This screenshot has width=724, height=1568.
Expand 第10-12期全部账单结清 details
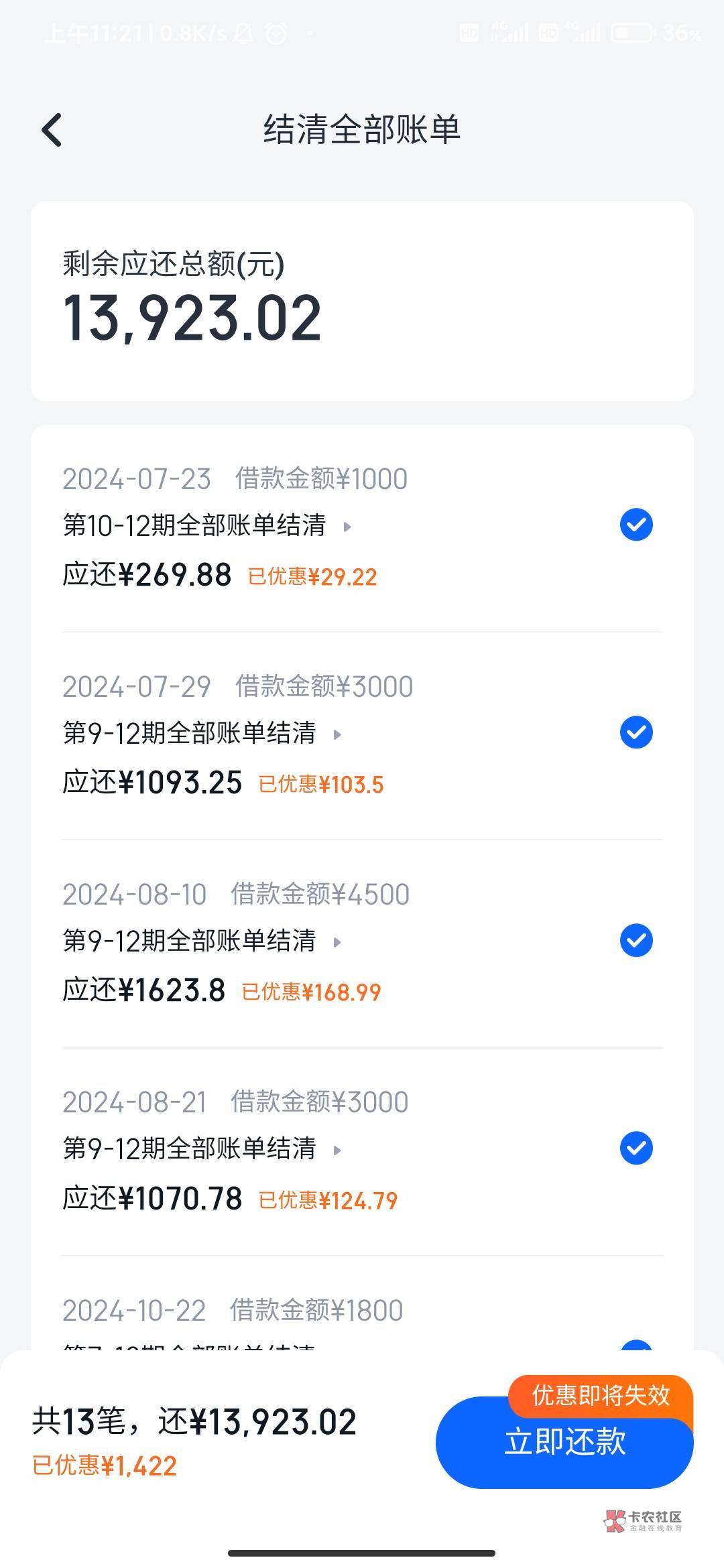pyautogui.click(x=347, y=527)
